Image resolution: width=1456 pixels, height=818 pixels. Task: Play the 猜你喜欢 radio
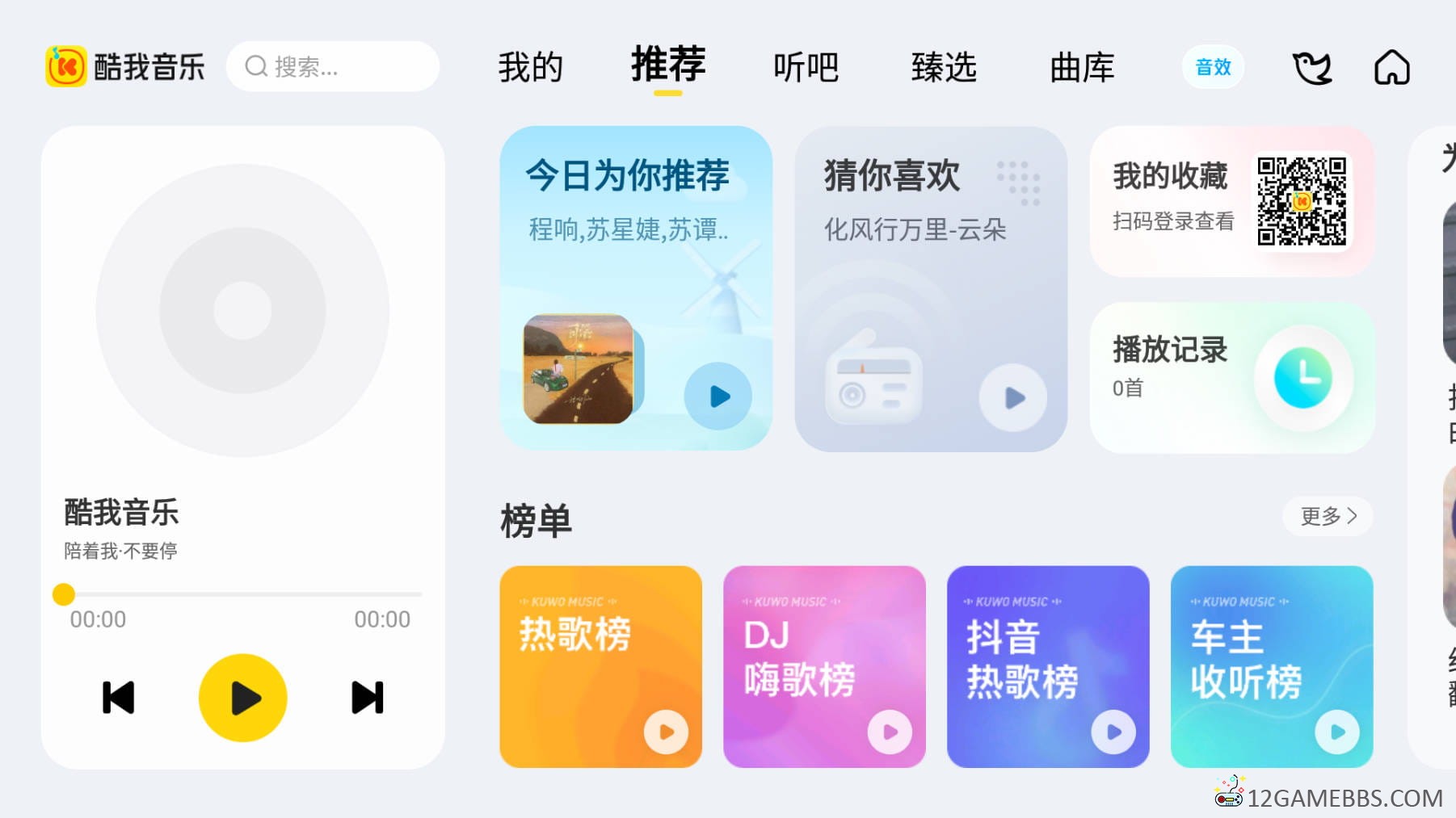click(x=1013, y=397)
